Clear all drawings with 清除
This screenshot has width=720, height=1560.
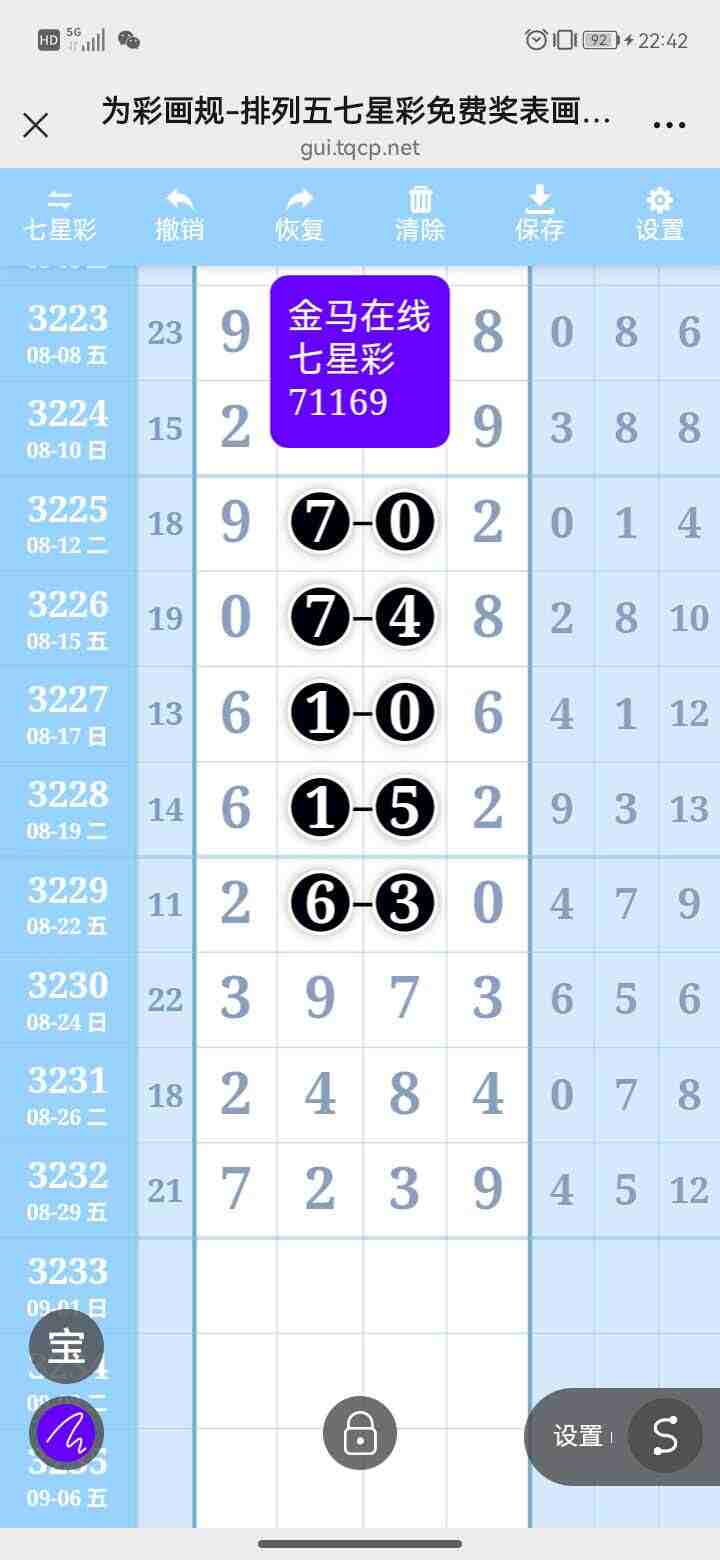click(x=420, y=215)
